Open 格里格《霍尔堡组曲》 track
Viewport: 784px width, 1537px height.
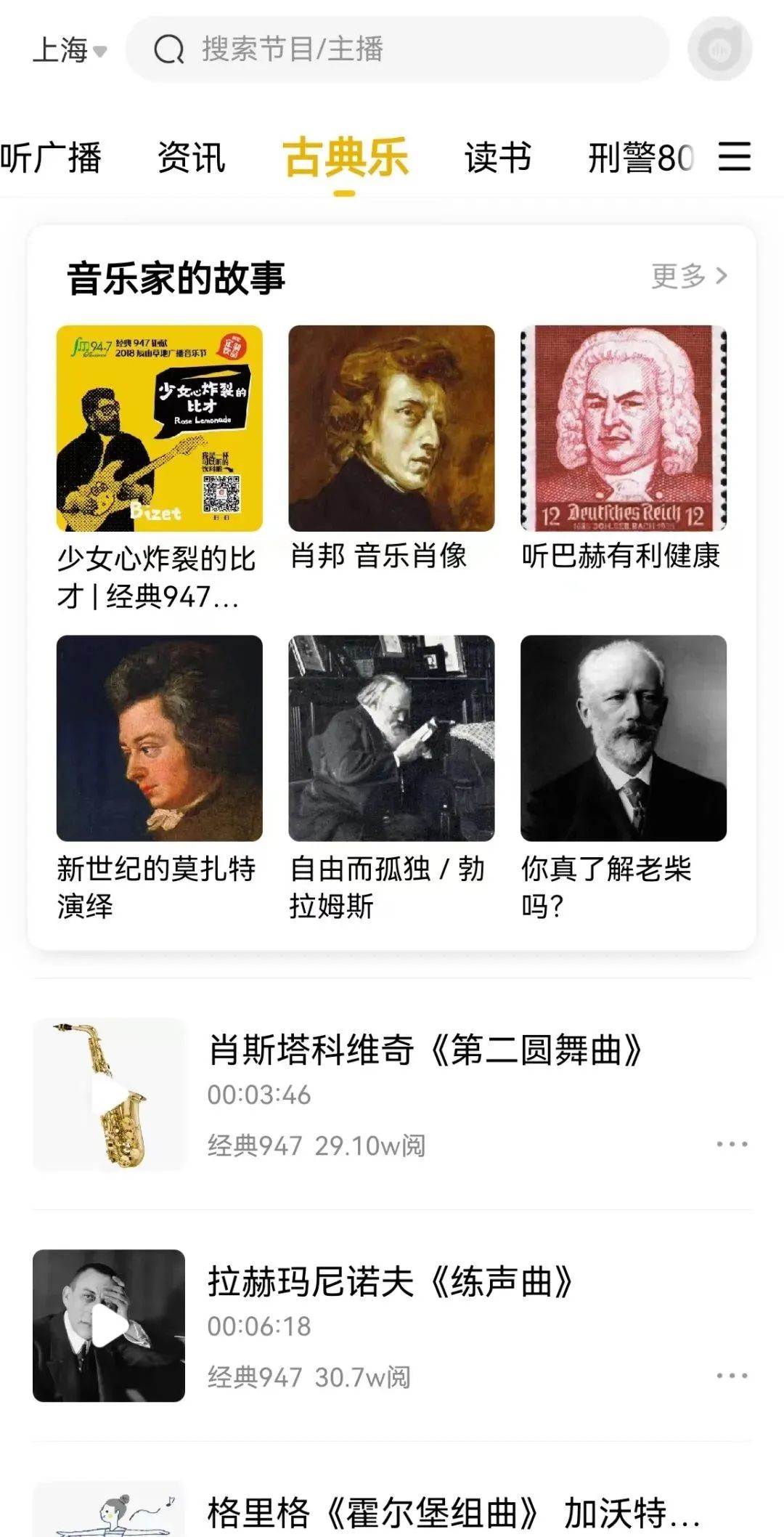(450, 1512)
